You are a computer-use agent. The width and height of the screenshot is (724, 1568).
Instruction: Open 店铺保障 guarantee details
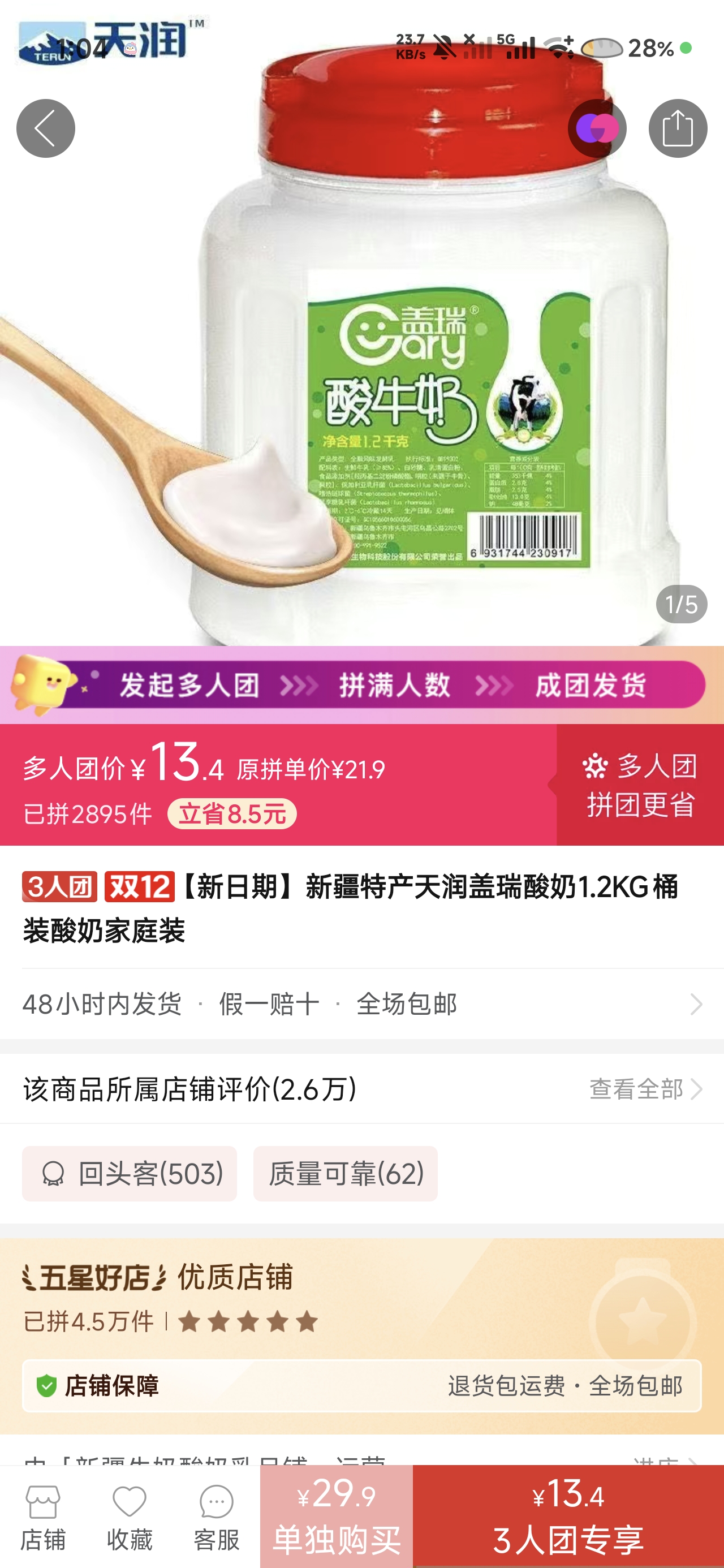pos(361,1386)
